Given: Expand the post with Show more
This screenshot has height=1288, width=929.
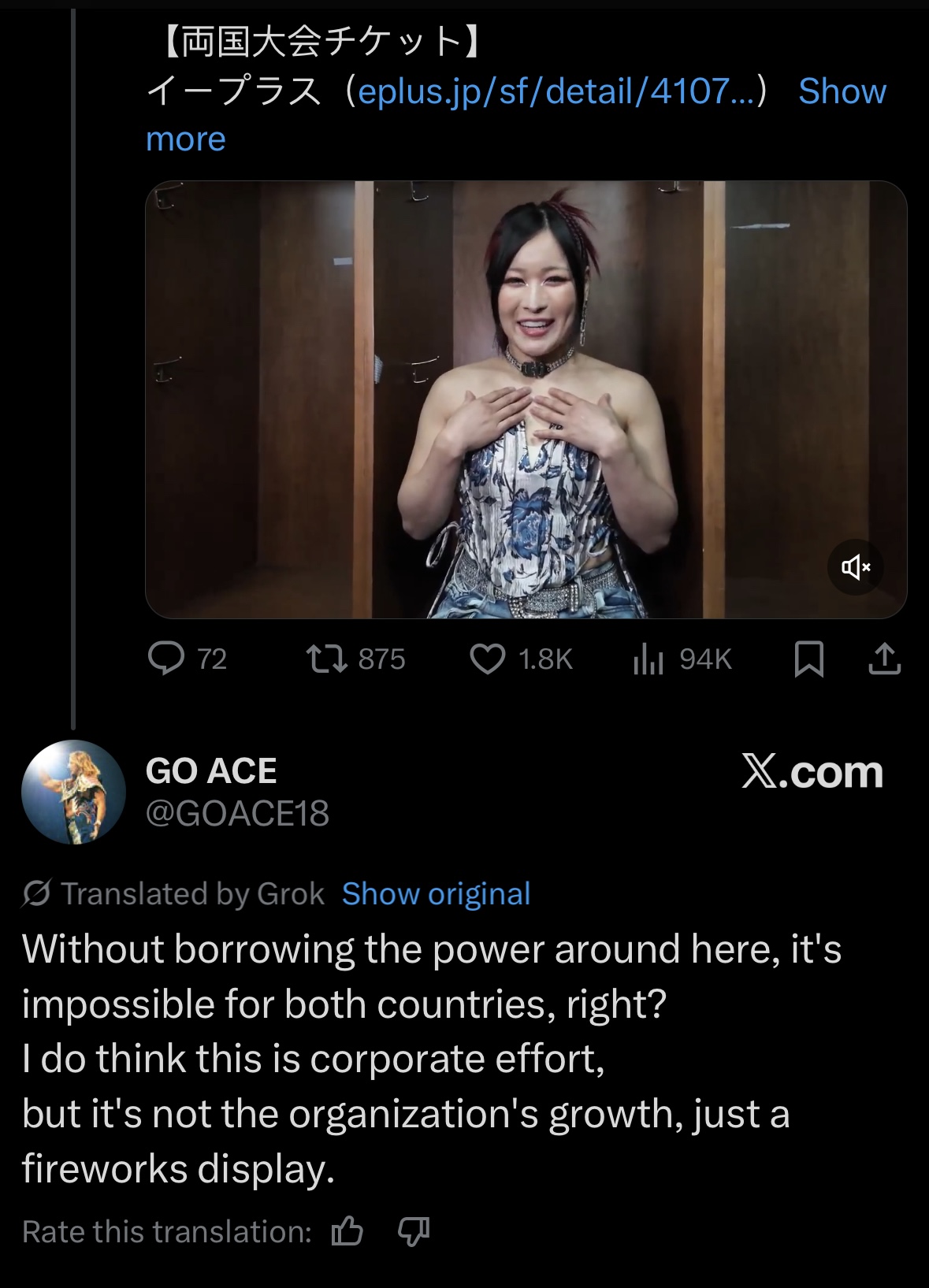Looking at the screenshot, I should (x=842, y=92).
